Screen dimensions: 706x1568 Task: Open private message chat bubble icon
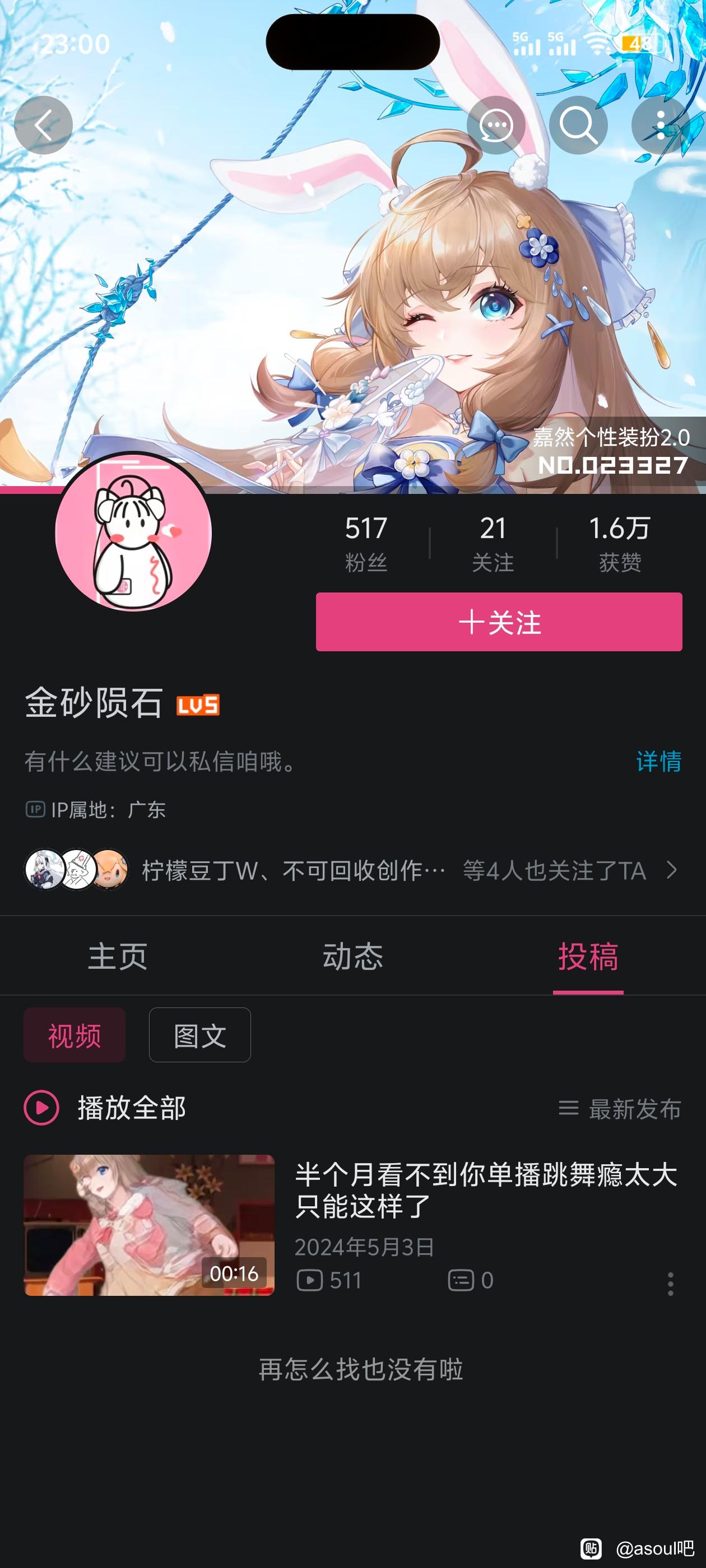[496, 125]
